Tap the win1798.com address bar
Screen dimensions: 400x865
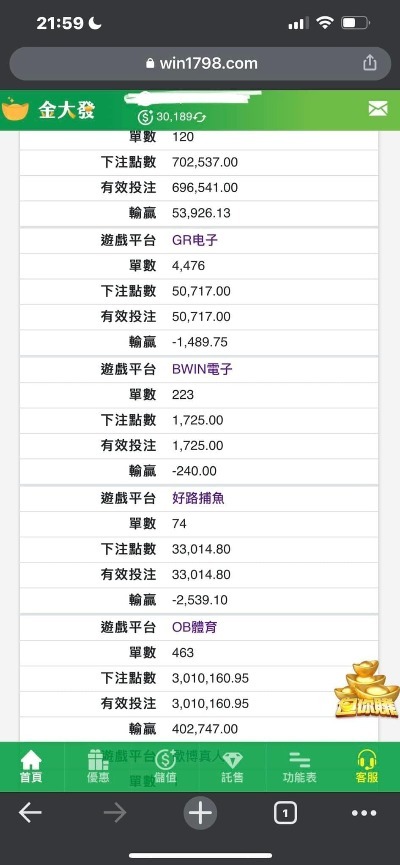click(x=200, y=63)
